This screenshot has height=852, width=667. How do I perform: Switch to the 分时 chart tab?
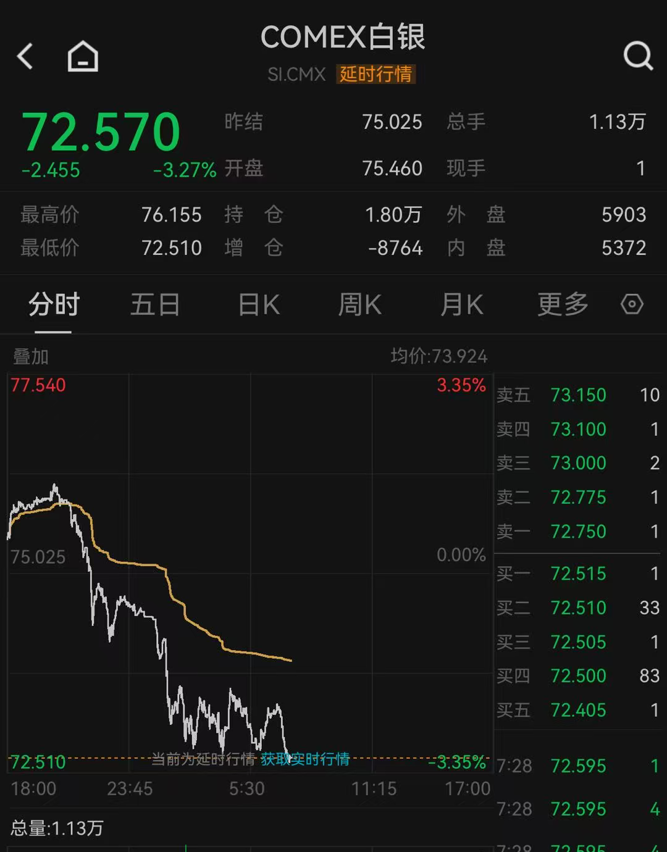pyautogui.click(x=54, y=304)
